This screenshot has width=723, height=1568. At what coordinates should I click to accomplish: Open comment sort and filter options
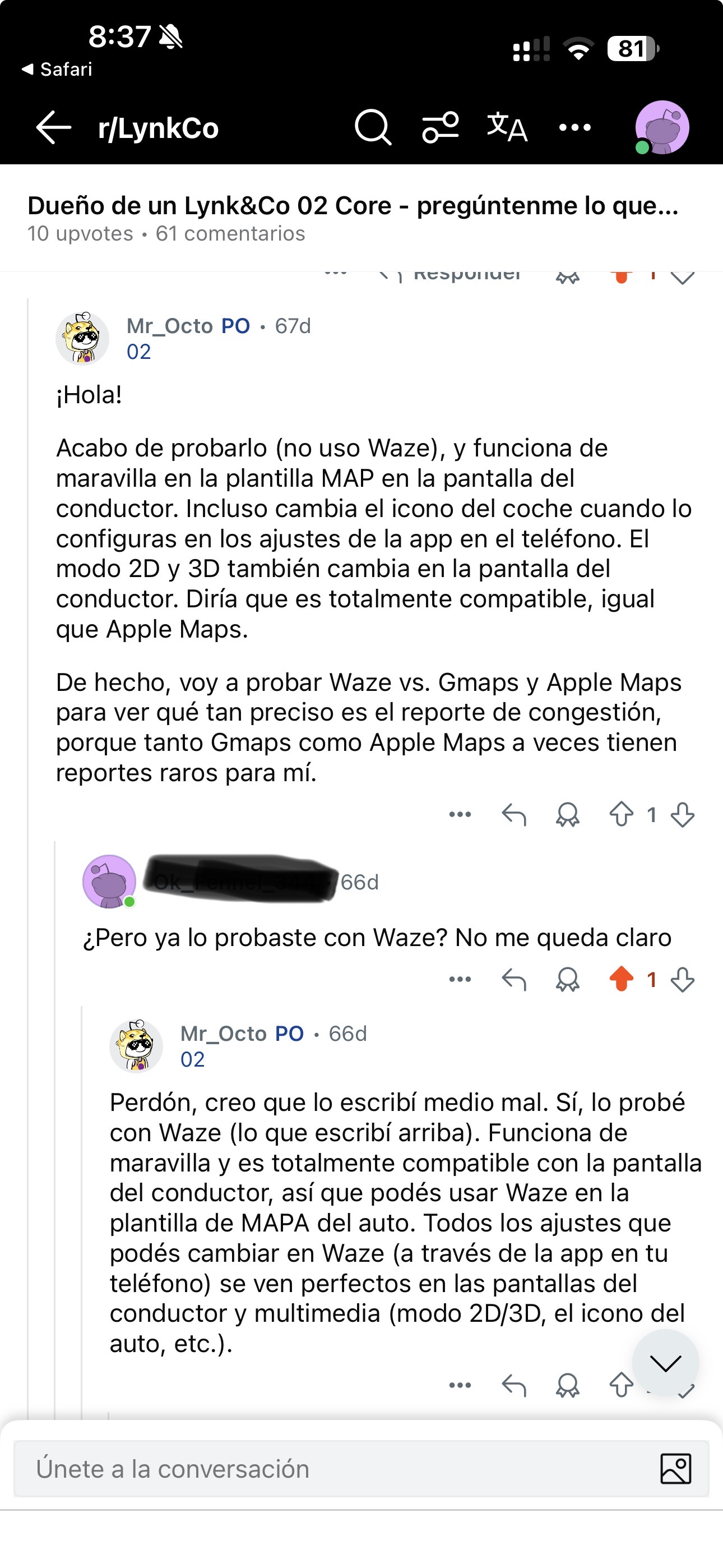(x=440, y=127)
